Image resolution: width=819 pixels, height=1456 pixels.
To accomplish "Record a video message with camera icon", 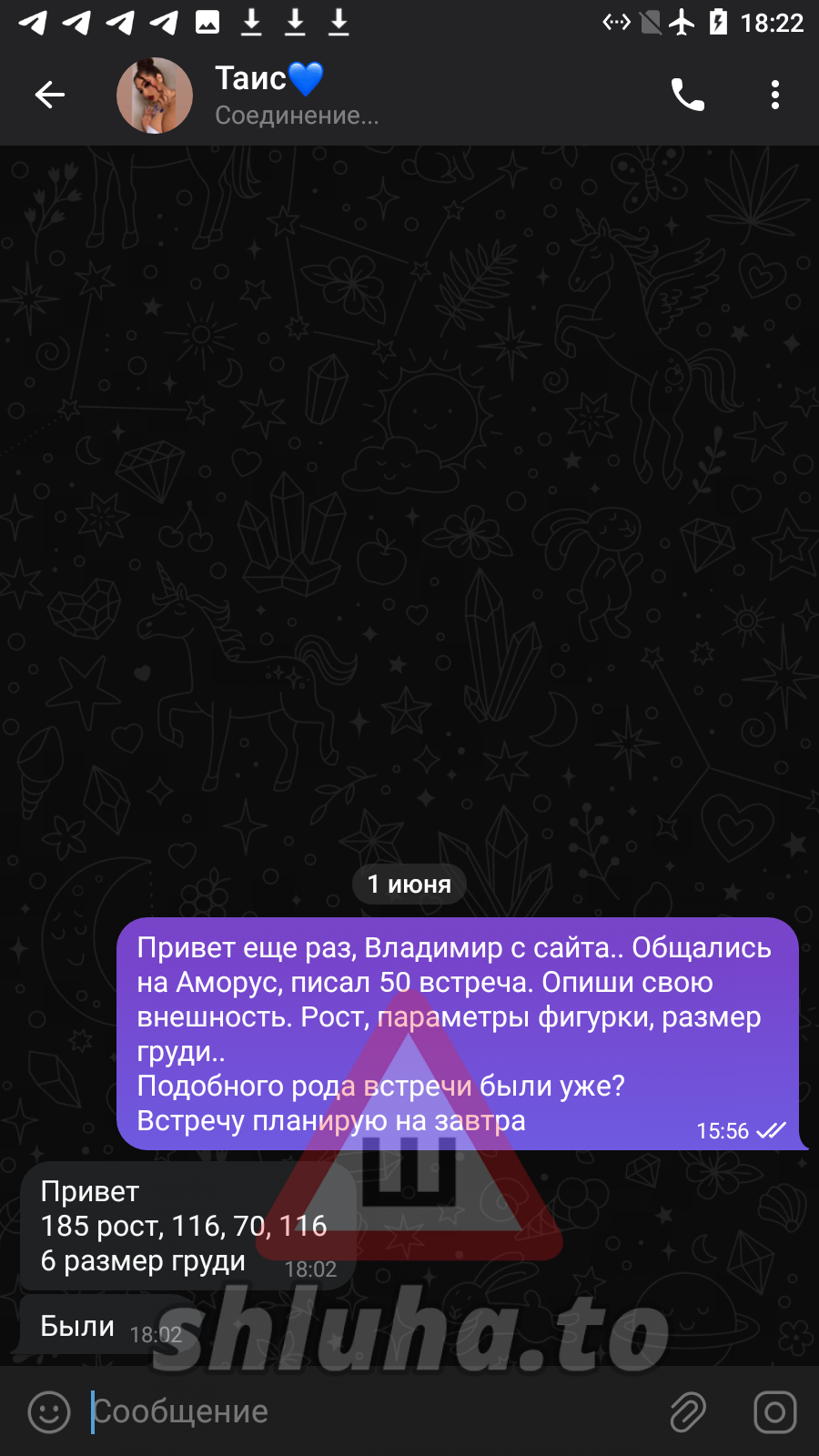I will pos(774,1412).
